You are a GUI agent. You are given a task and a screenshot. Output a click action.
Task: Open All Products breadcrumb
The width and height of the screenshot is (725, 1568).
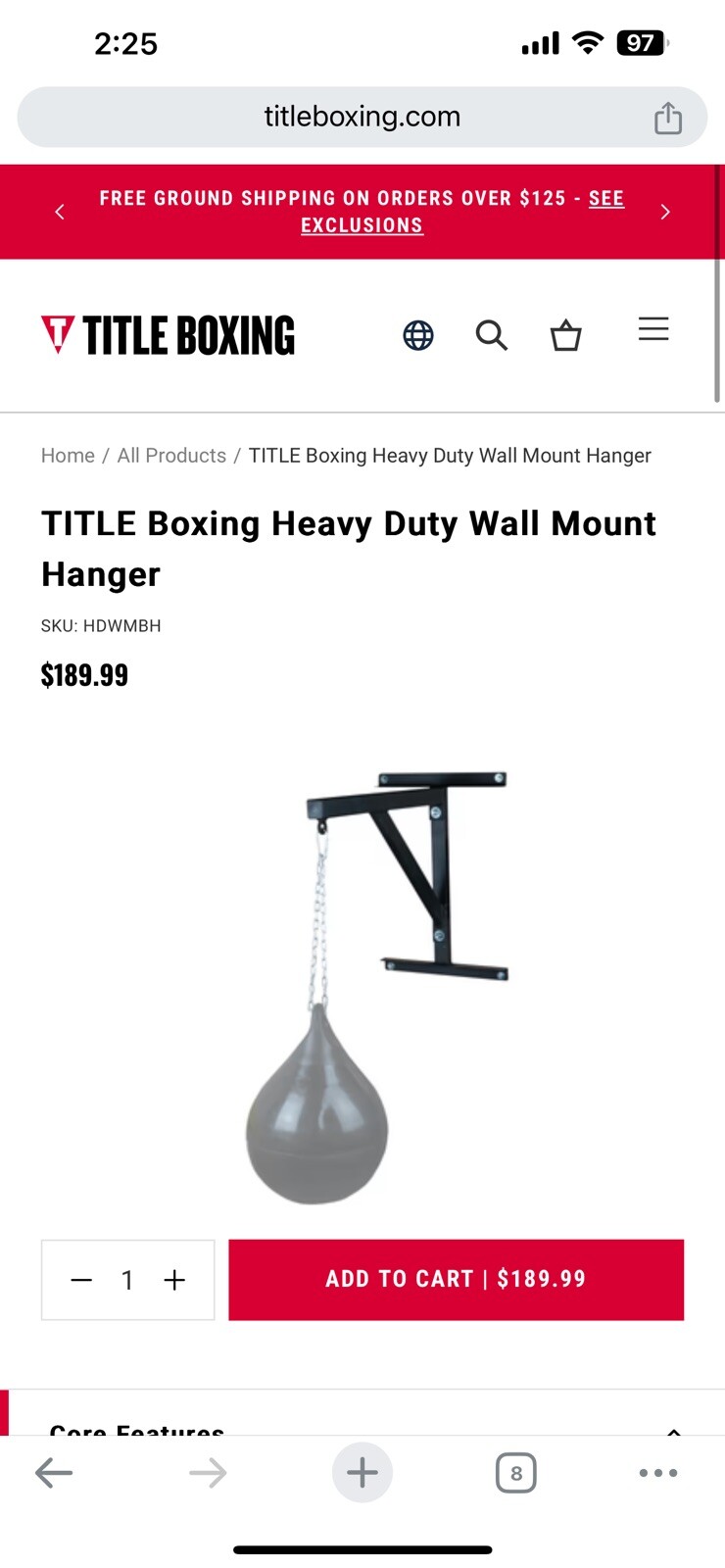click(x=171, y=456)
